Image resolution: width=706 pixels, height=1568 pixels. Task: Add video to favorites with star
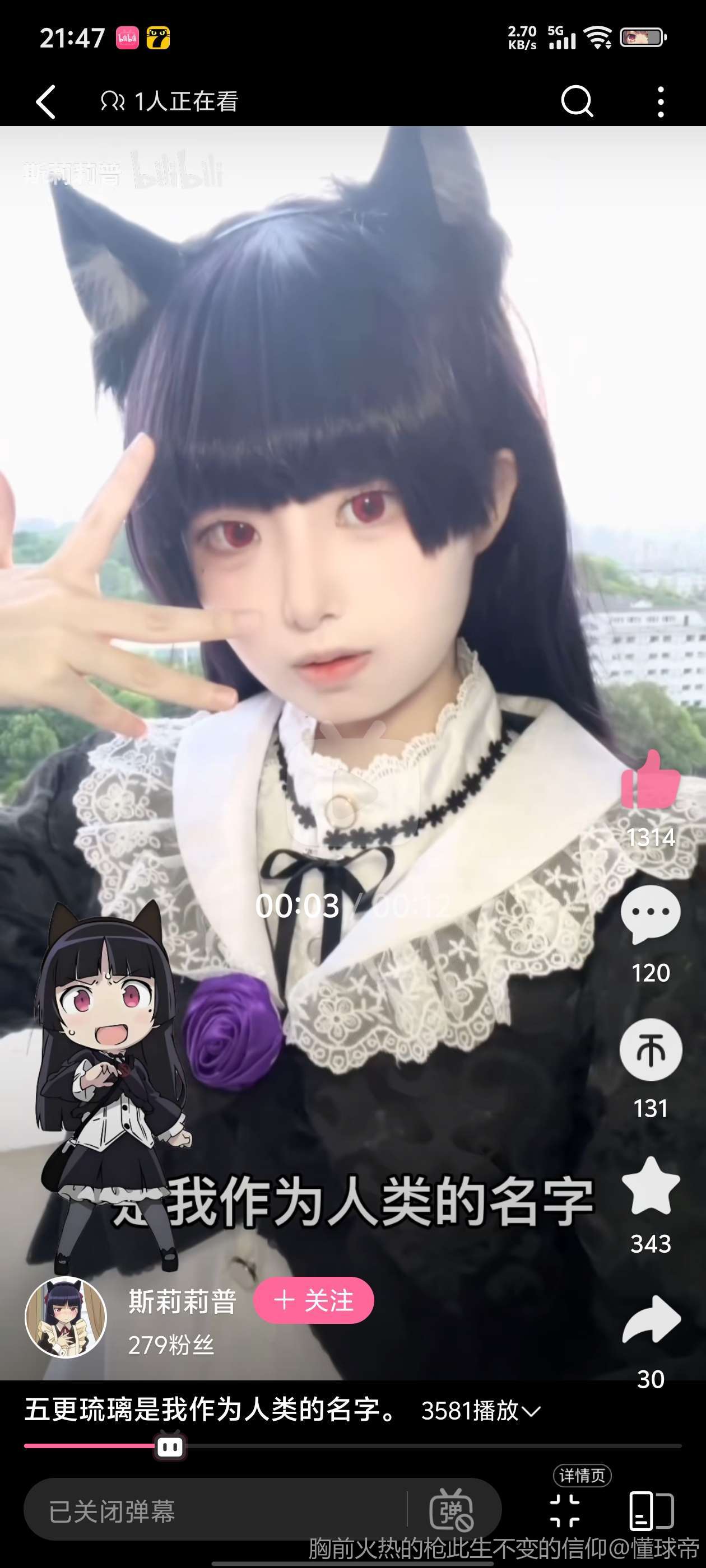(650, 1186)
